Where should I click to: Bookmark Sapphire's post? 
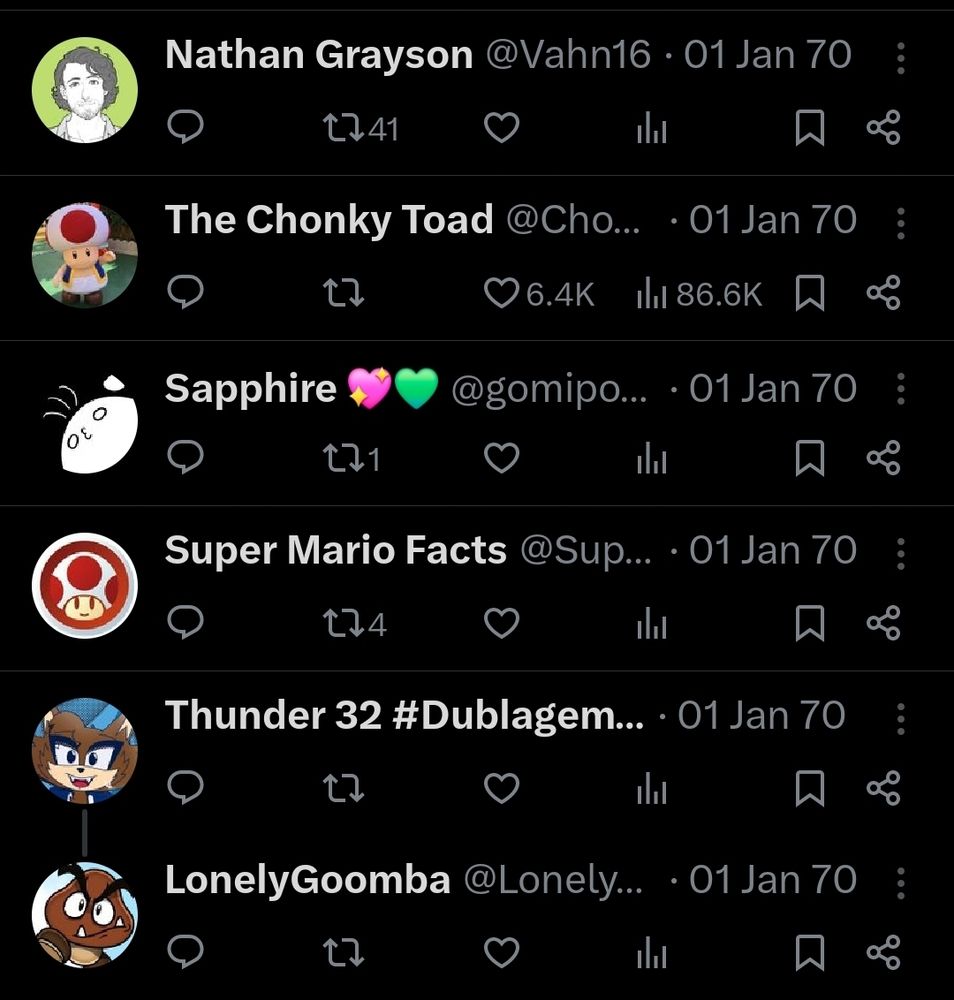(809, 458)
